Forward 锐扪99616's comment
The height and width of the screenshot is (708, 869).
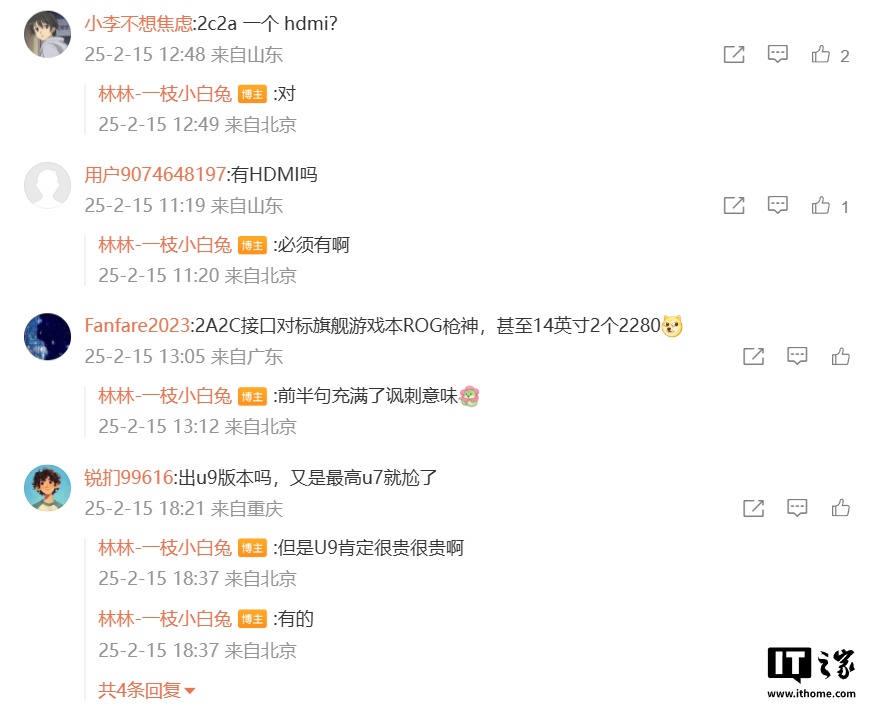753,508
